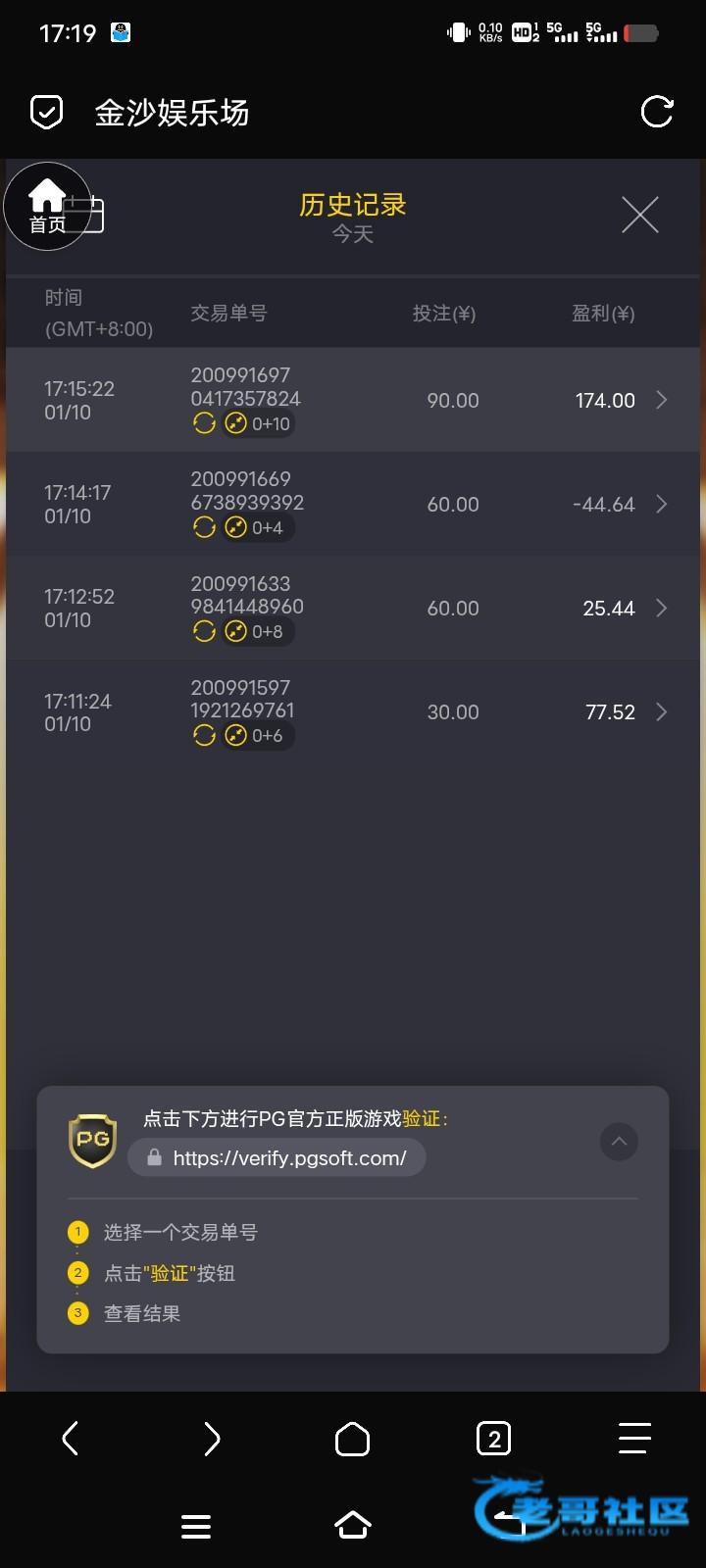The image size is (706, 1568).
Task: Reload the page with the refresh icon
Action: [x=657, y=112]
